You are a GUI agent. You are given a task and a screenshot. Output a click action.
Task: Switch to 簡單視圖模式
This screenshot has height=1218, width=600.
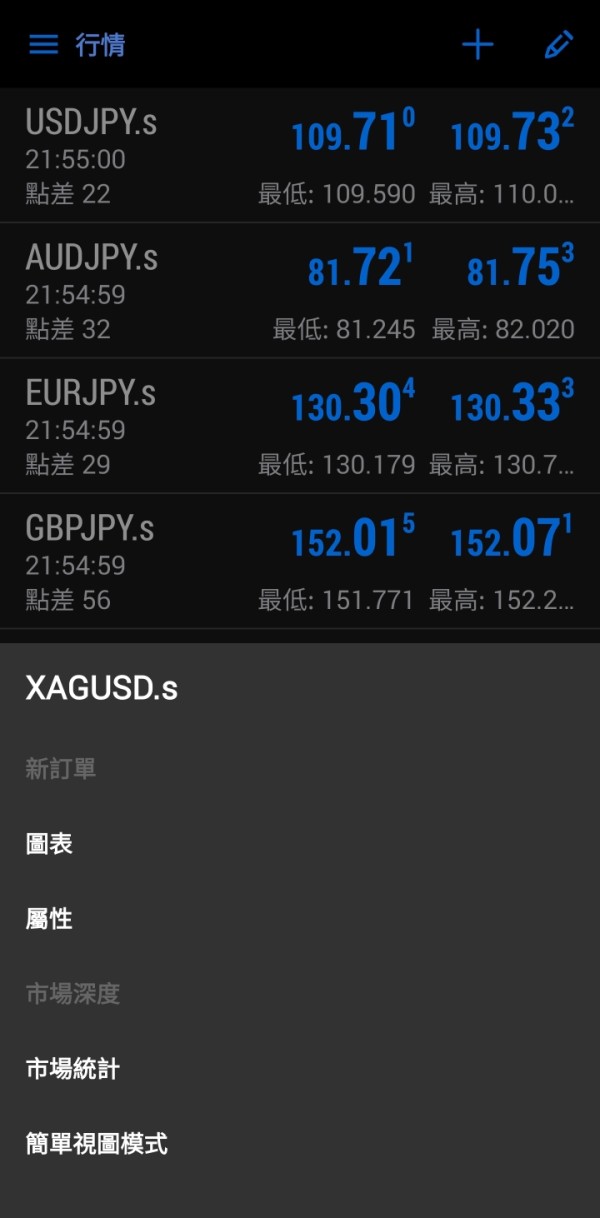click(300, 1144)
